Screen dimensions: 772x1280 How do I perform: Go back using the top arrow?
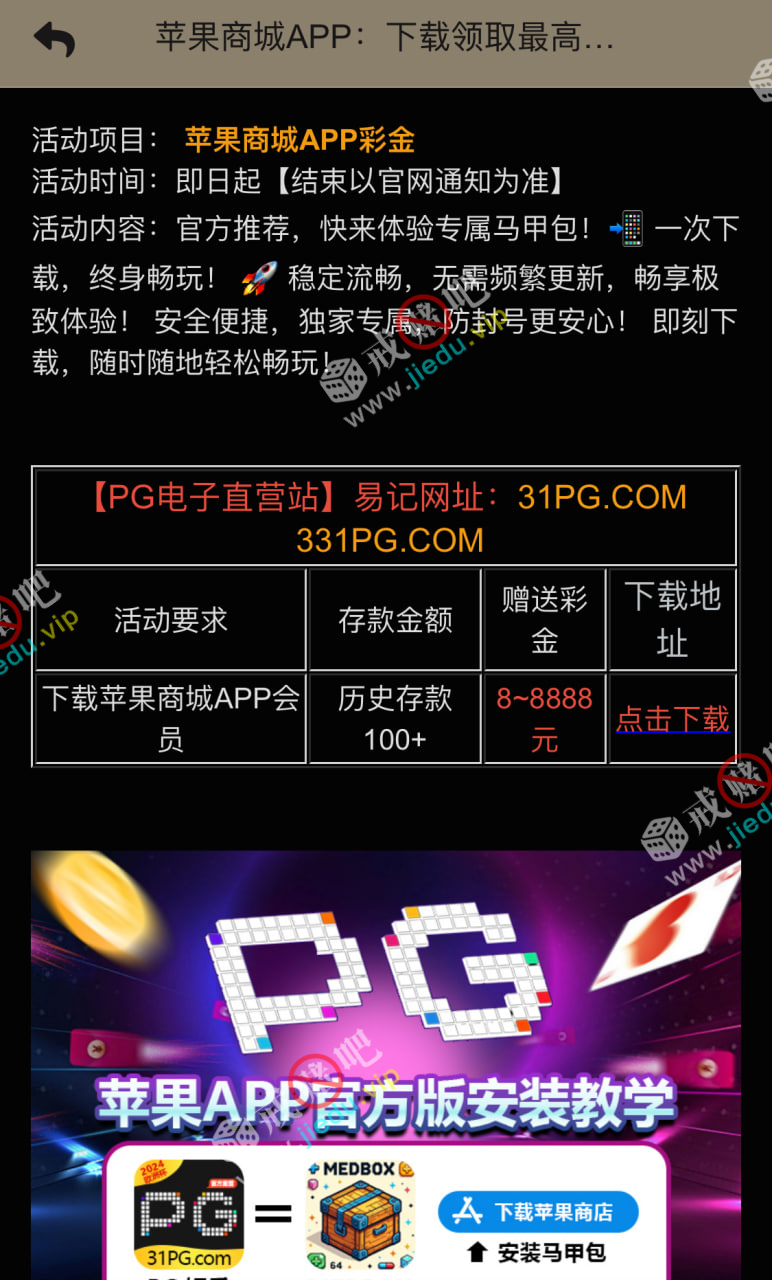(x=54, y=40)
